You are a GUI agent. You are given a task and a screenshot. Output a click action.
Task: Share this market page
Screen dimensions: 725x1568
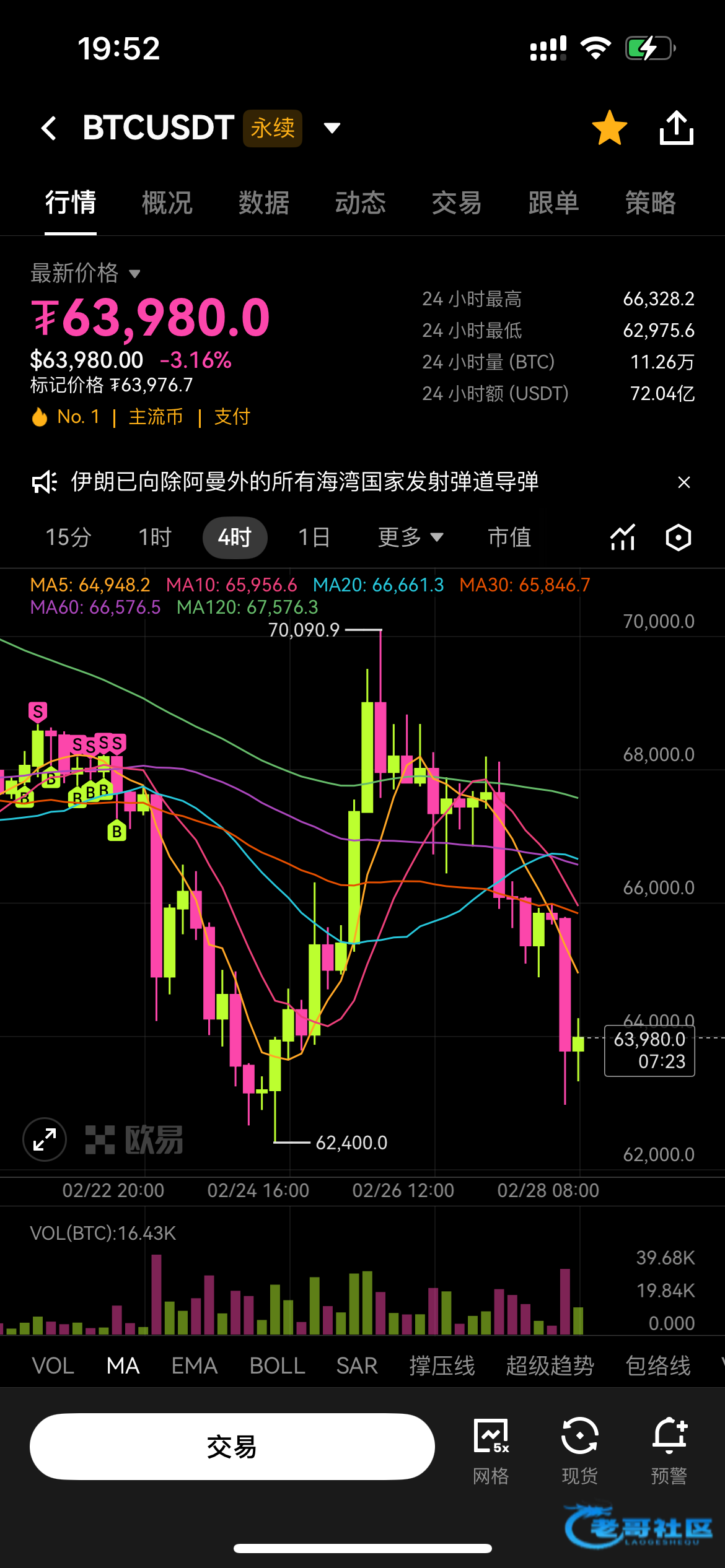pyautogui.click(x=676, y=128)
